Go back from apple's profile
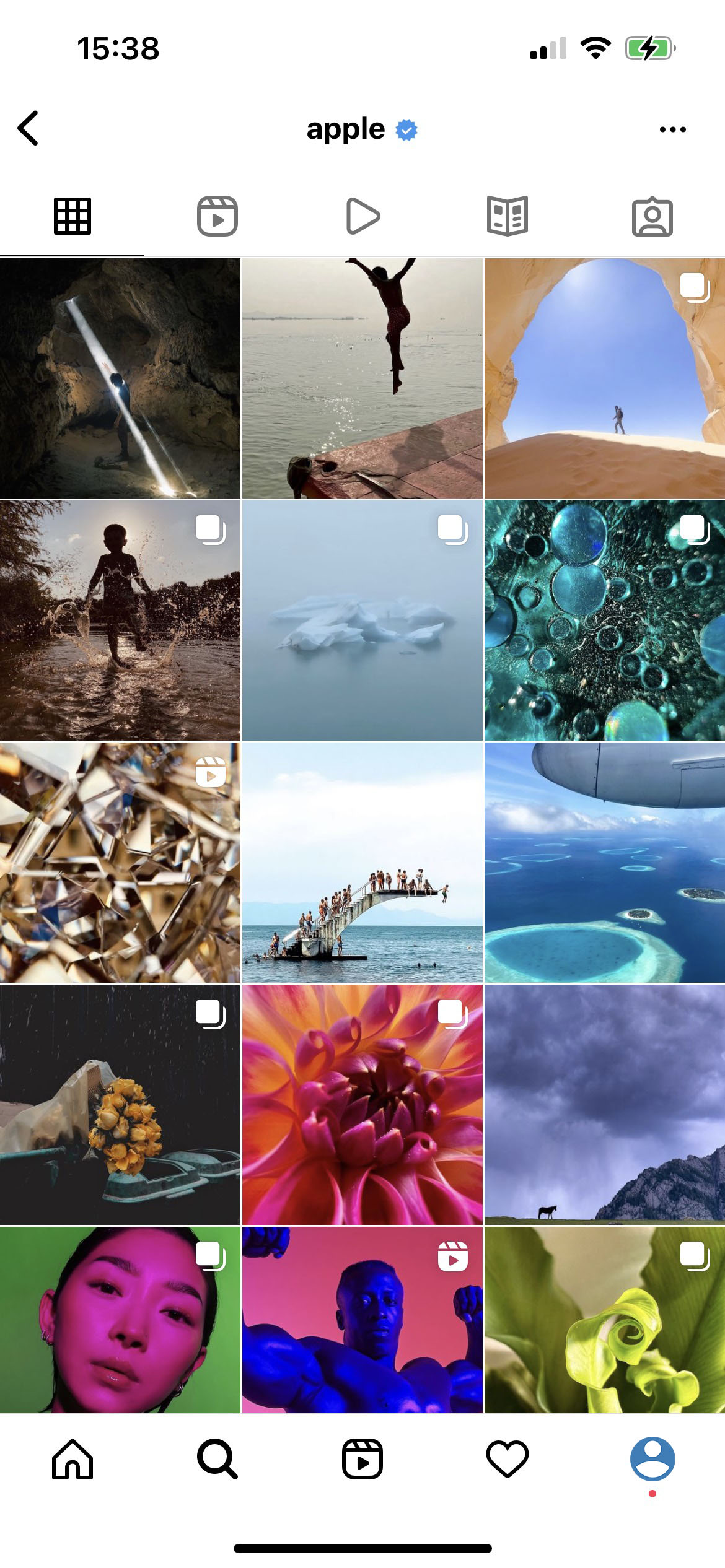The height and width of the screenshot is (1568, 725). [29, 129]
